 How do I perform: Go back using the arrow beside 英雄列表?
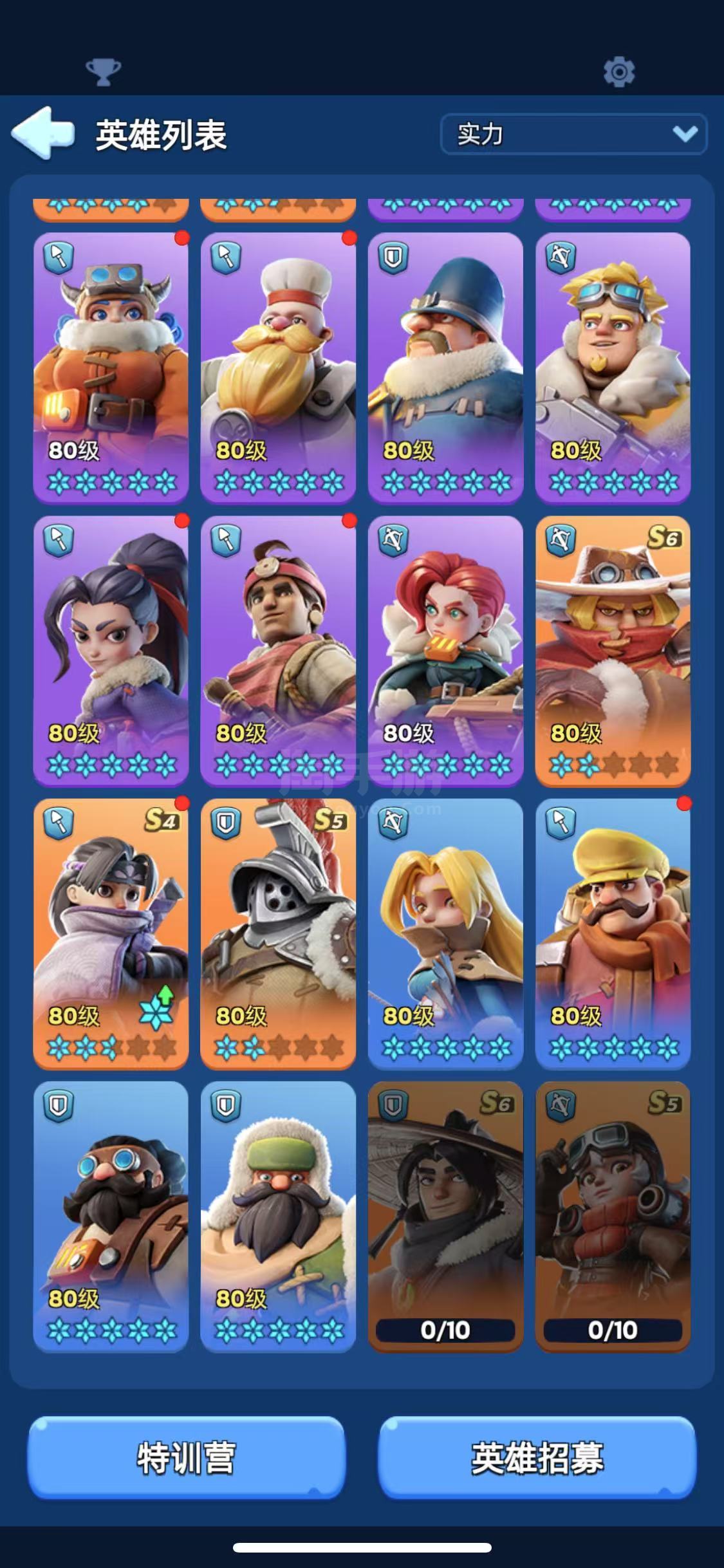pos(42,133)
